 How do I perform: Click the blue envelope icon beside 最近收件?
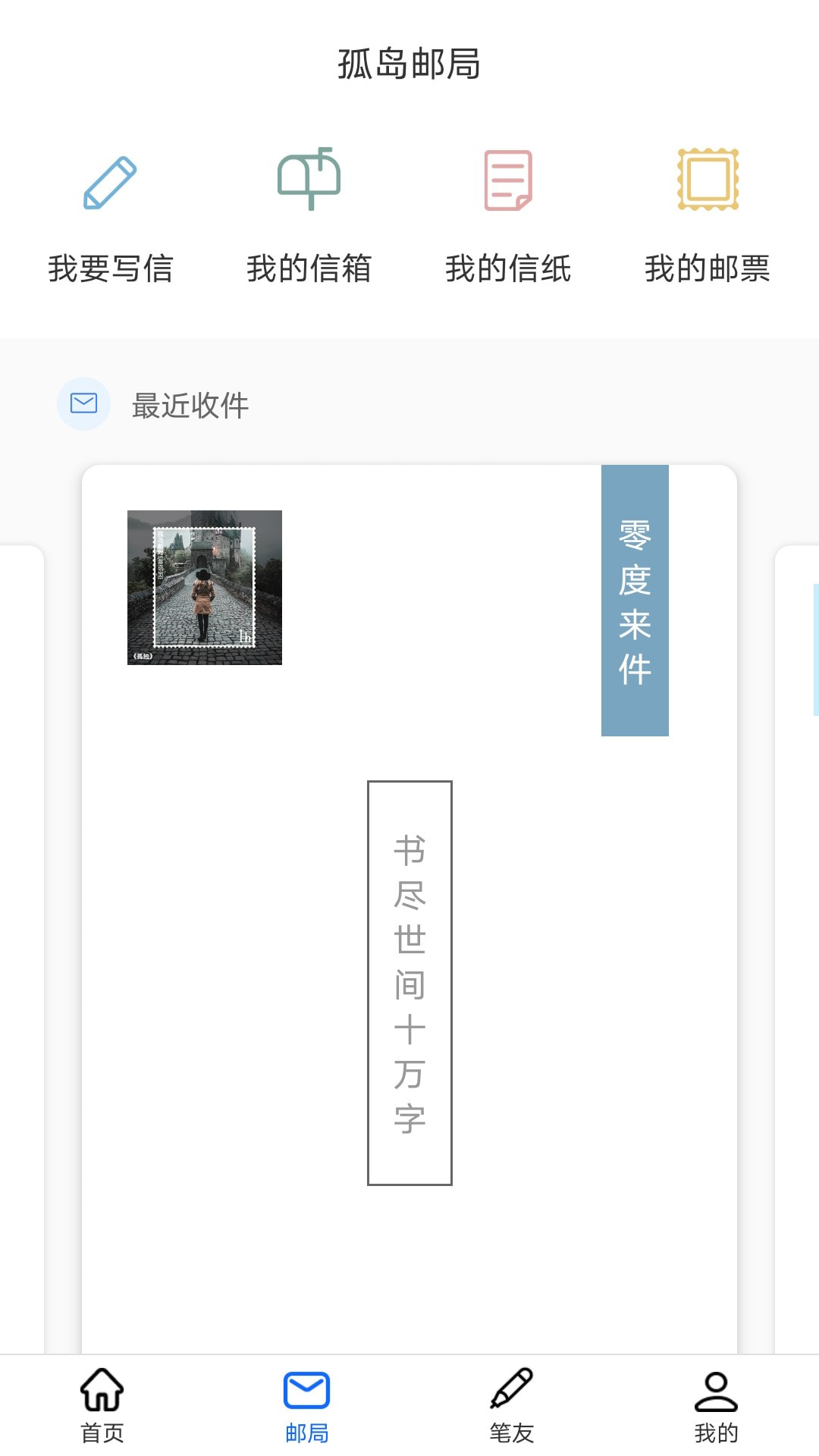[83, 404]
